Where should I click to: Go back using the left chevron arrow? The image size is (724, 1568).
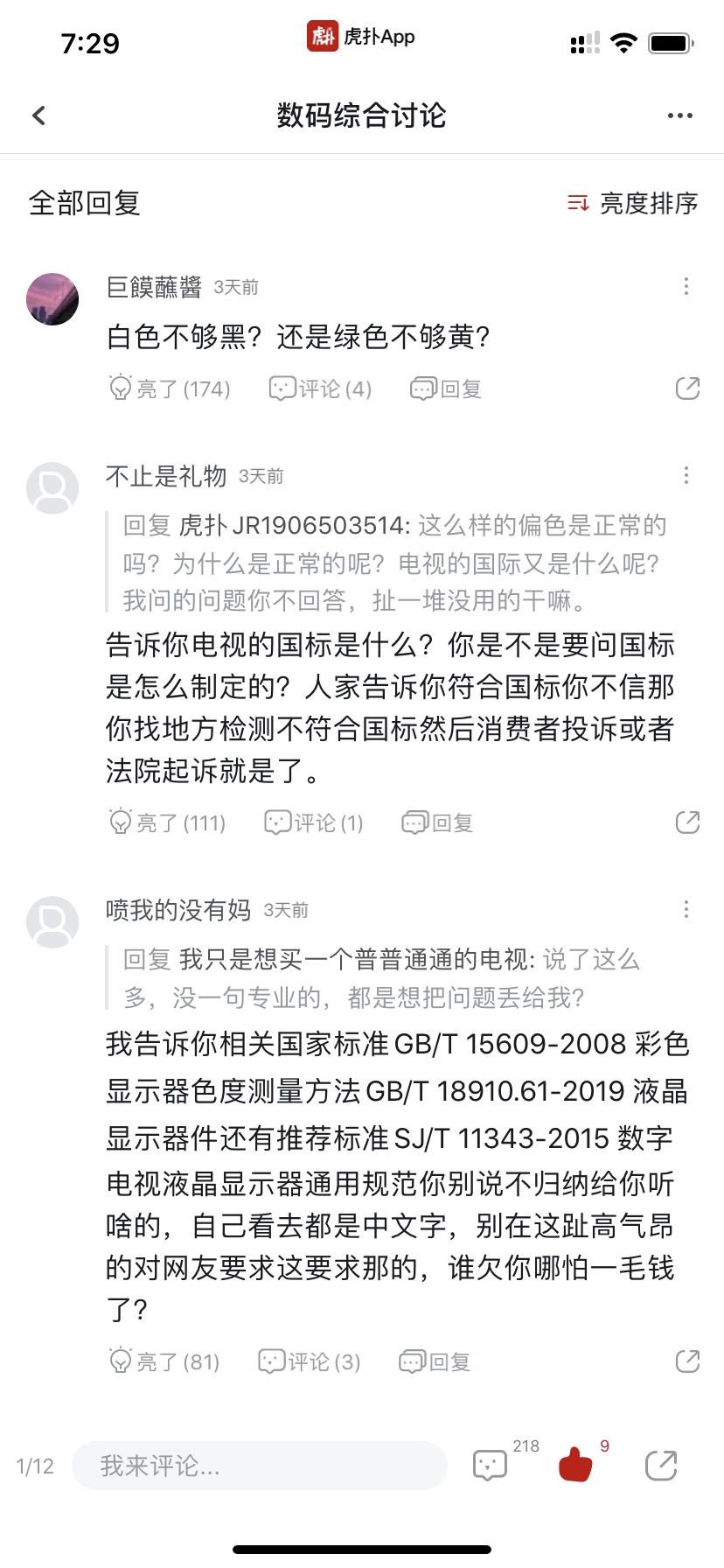click(38, 115)
